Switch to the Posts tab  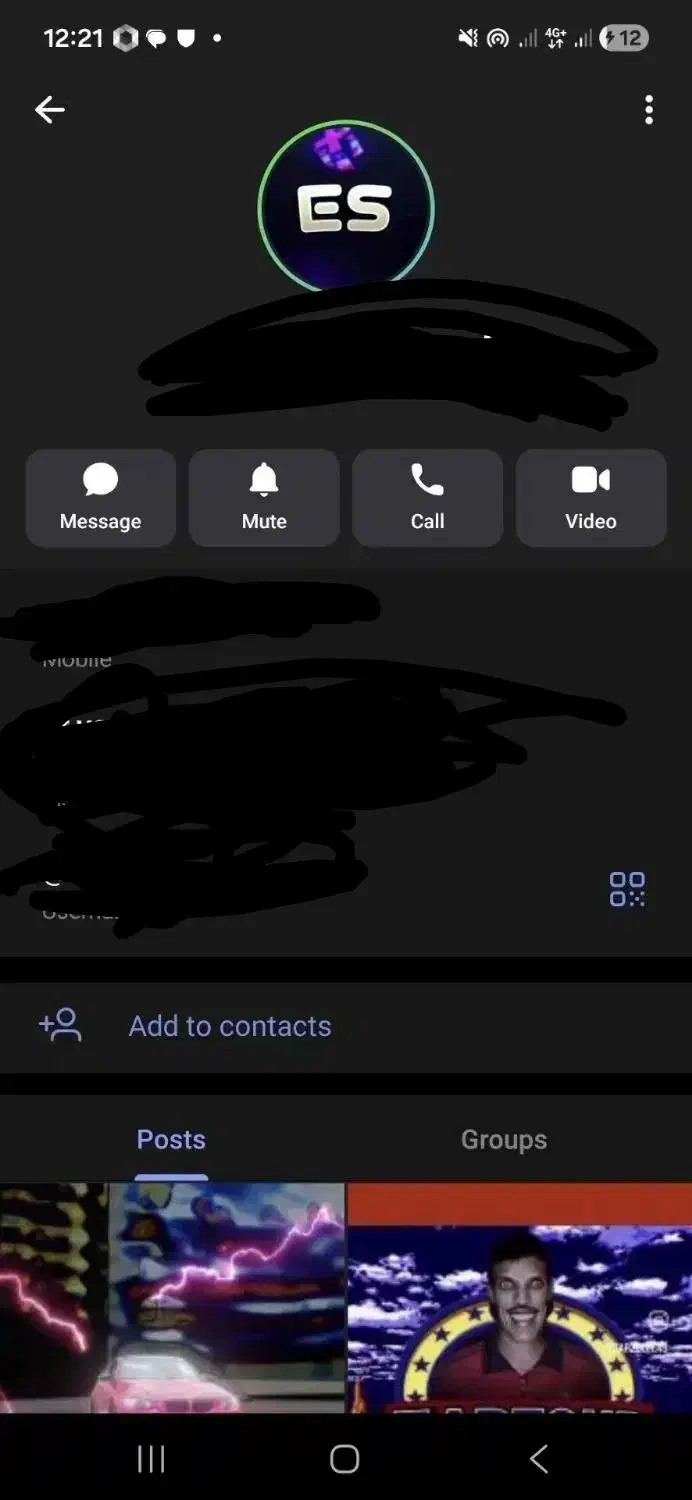click(171, 1140)
